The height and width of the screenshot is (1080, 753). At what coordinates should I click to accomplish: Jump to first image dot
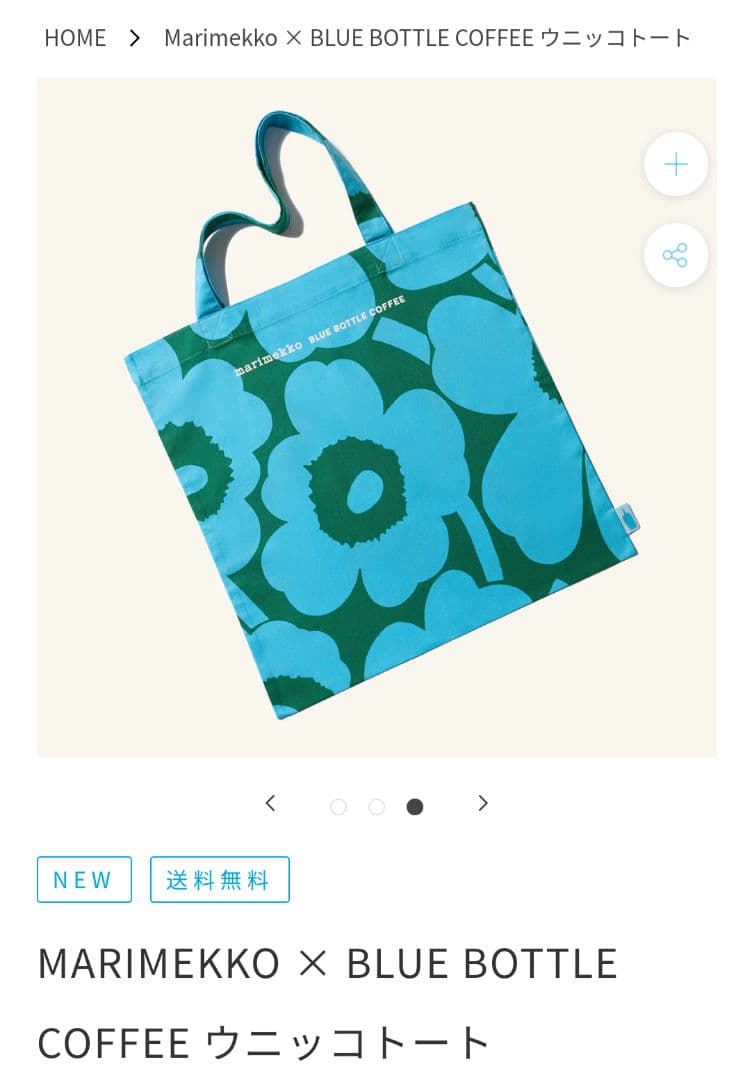pyautogui.click(x=338, y=806)
